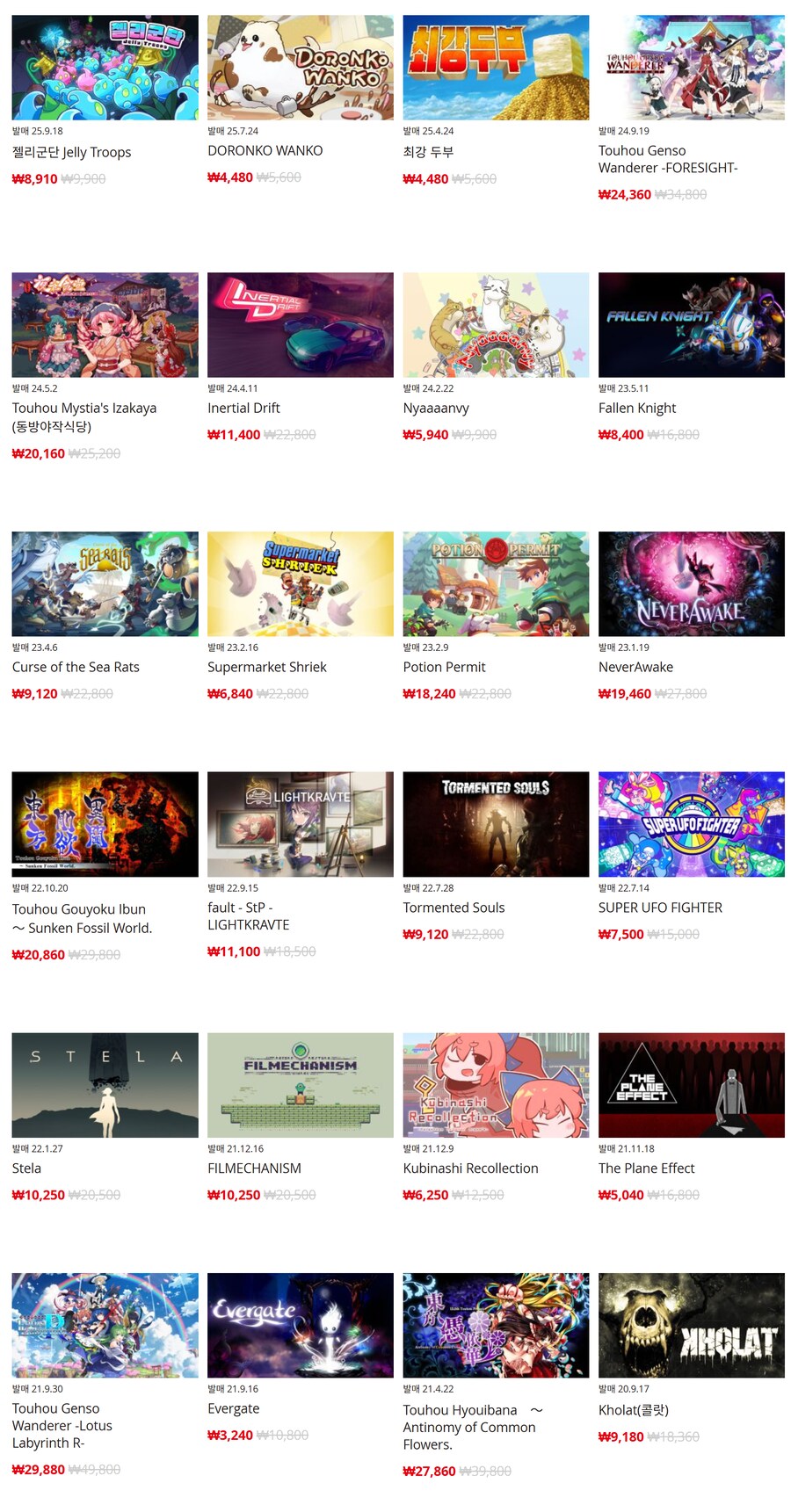
Task: View the Kholat game listing
Action: (x=691, y=1325)
